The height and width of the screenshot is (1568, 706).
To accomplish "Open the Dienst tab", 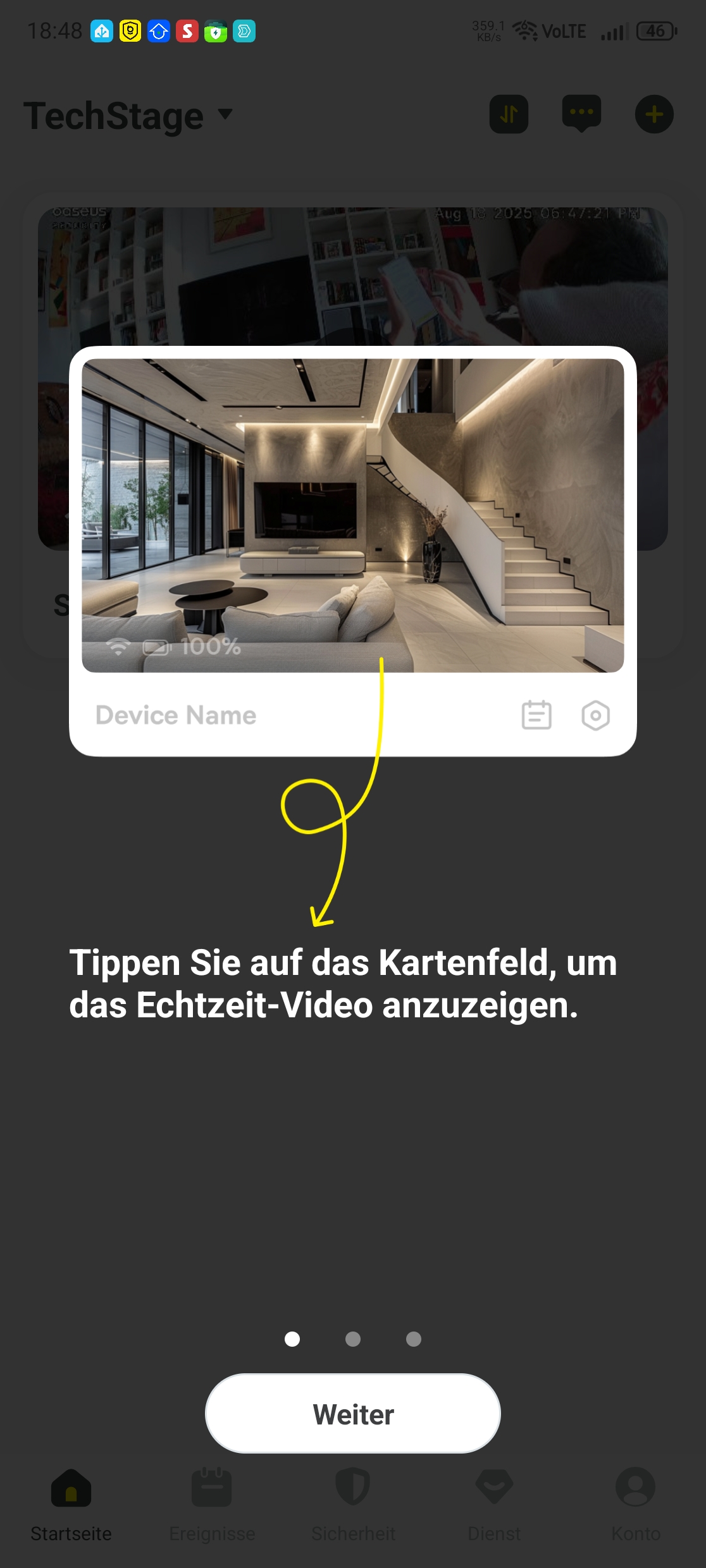I will 494,1504.
